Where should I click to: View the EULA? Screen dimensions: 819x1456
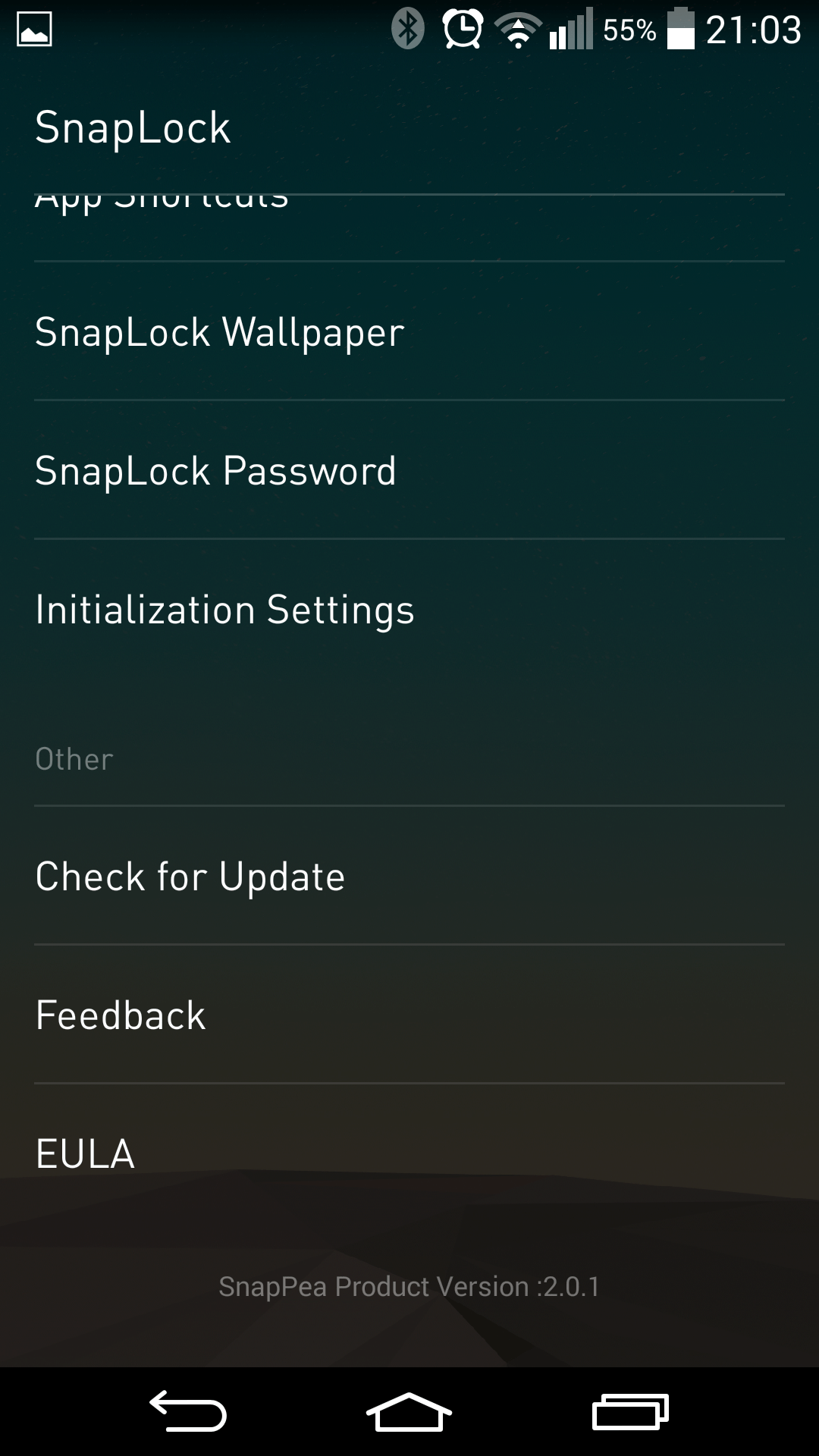click(409, 1153)
